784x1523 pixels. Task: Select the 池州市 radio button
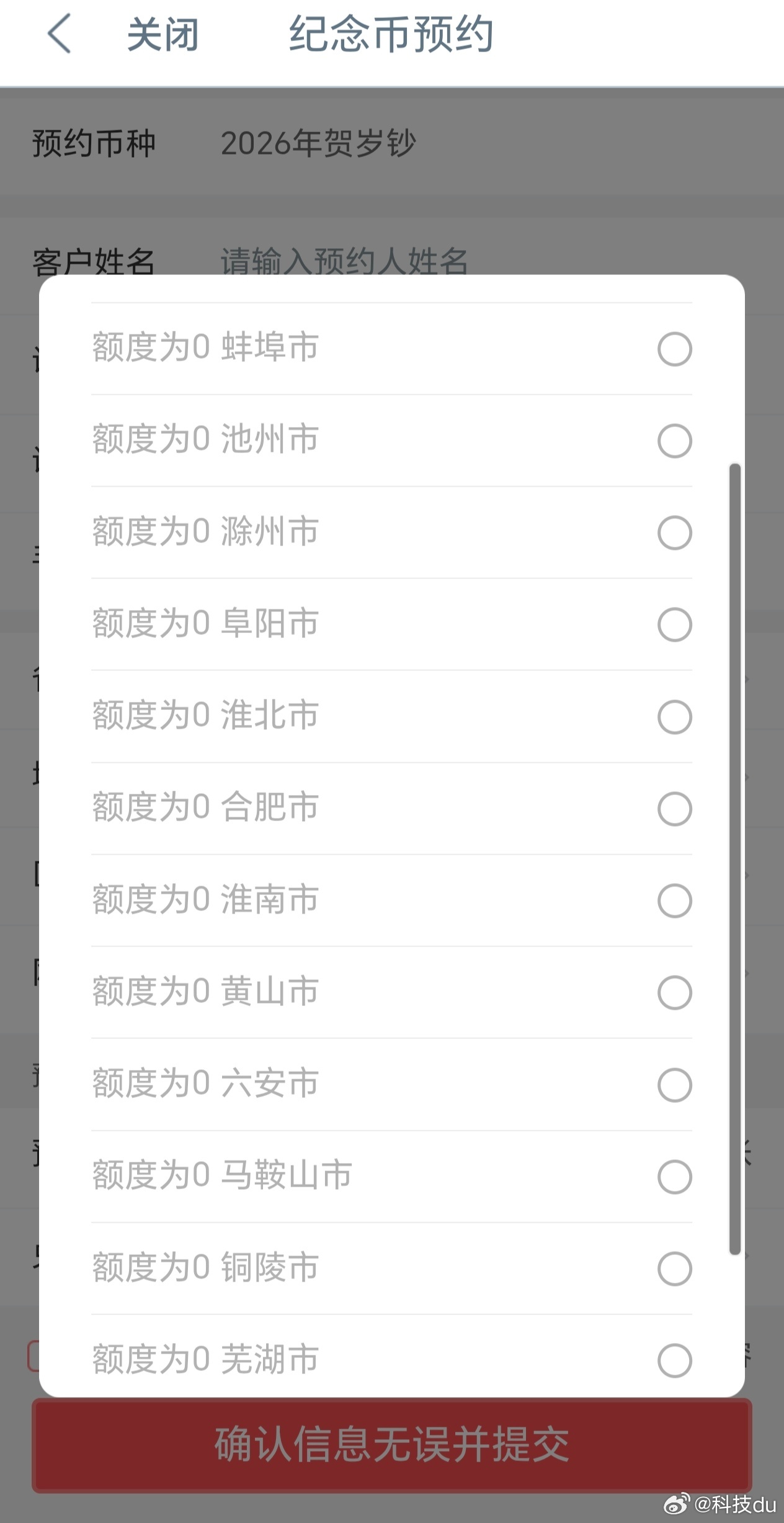coord(675,441)
